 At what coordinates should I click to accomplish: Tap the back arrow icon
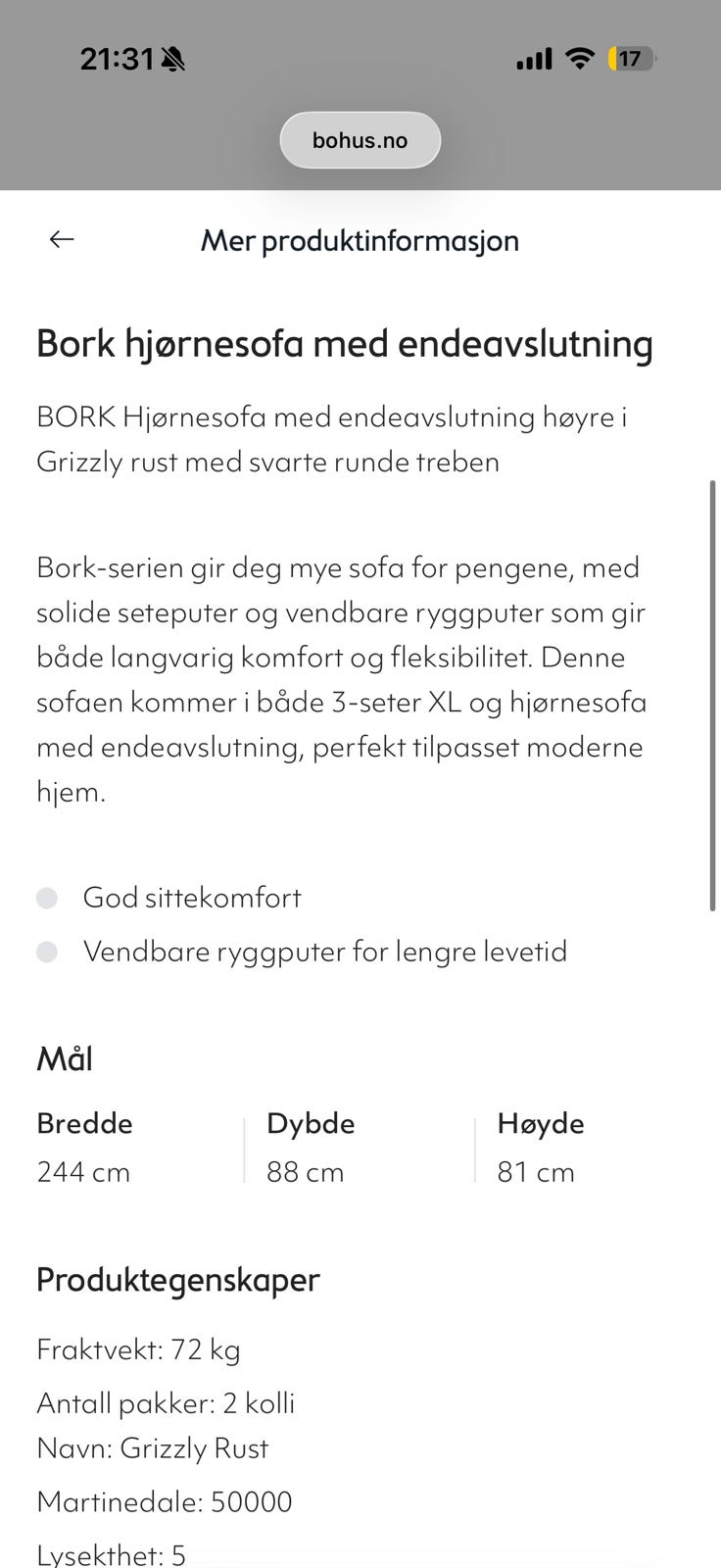point(61,238)
